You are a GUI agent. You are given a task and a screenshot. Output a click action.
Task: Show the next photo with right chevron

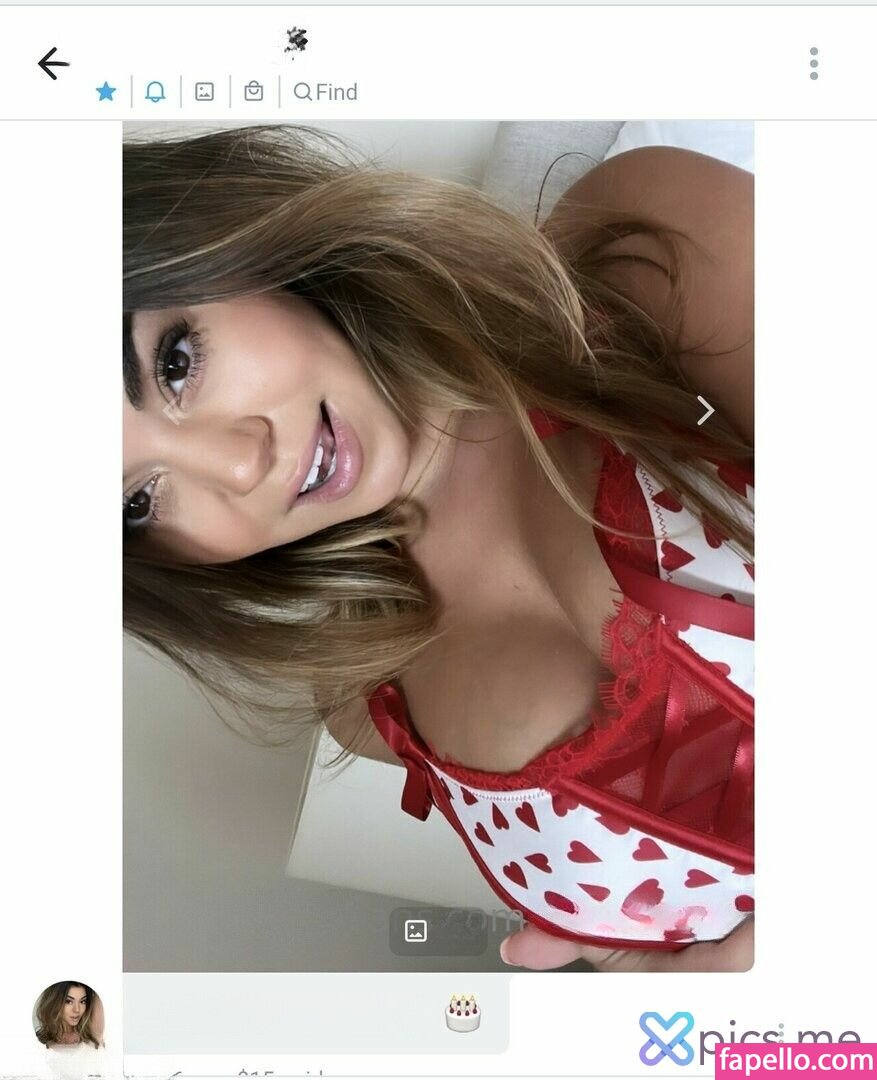coord(705,410)
